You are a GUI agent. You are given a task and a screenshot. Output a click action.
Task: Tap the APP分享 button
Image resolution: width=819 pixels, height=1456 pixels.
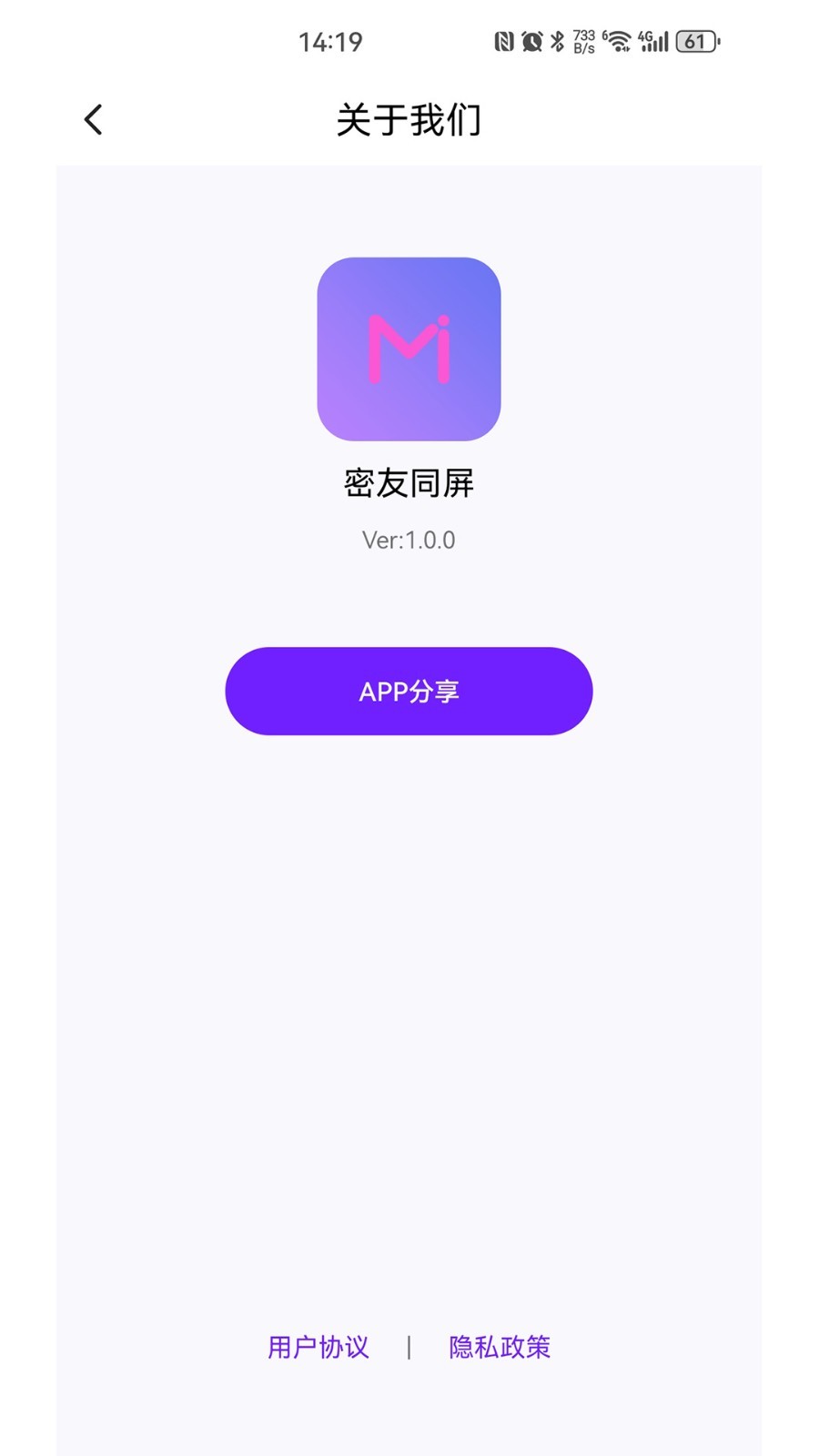pyautogui.click(x=409, y=692)
